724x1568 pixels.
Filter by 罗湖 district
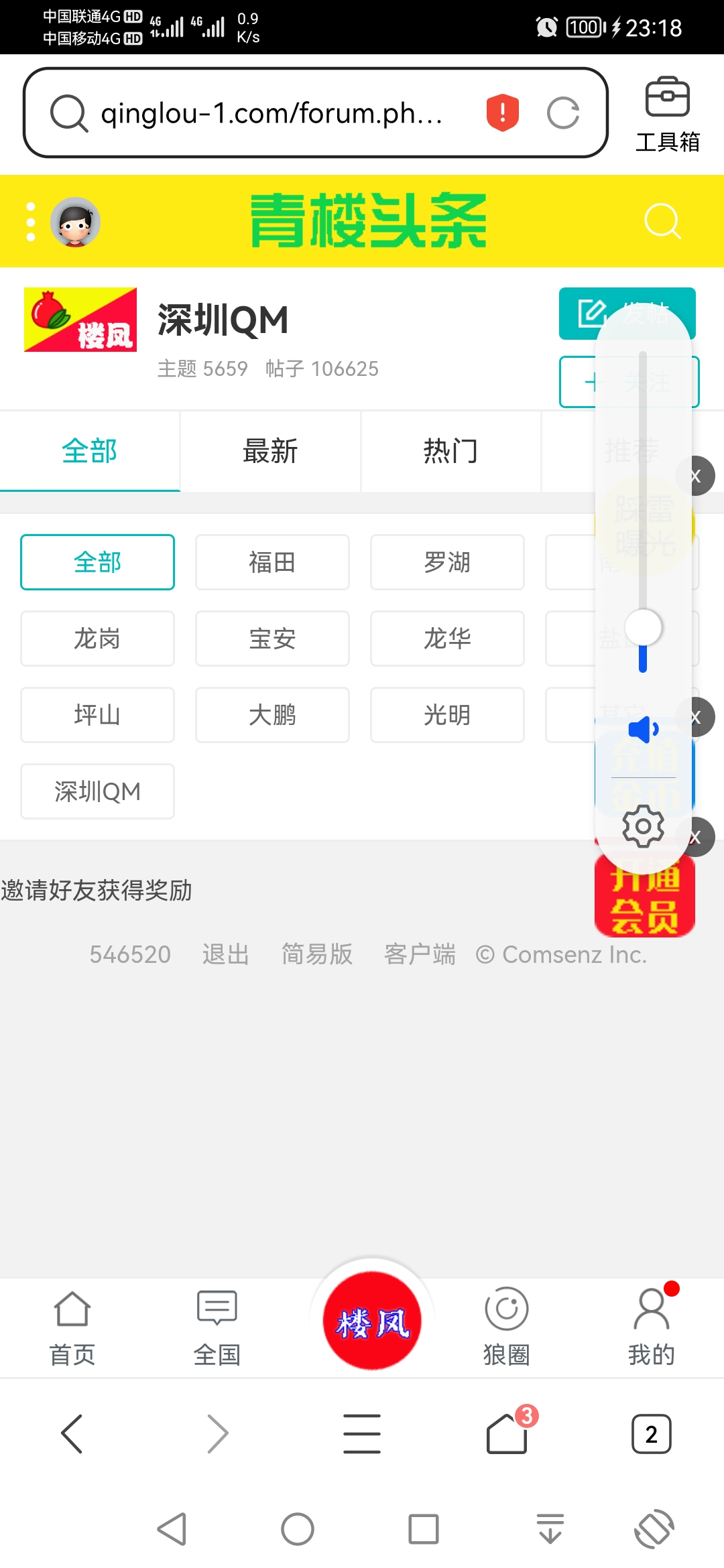pyautogui.click(x=447, y=562)
